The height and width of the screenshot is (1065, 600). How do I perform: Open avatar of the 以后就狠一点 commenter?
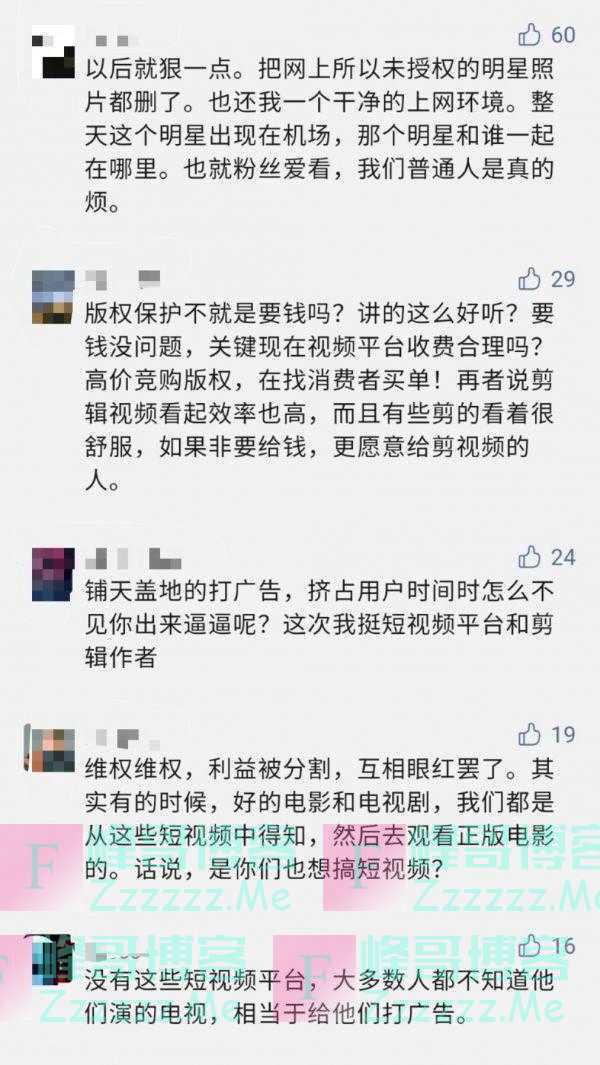point(53,52)
